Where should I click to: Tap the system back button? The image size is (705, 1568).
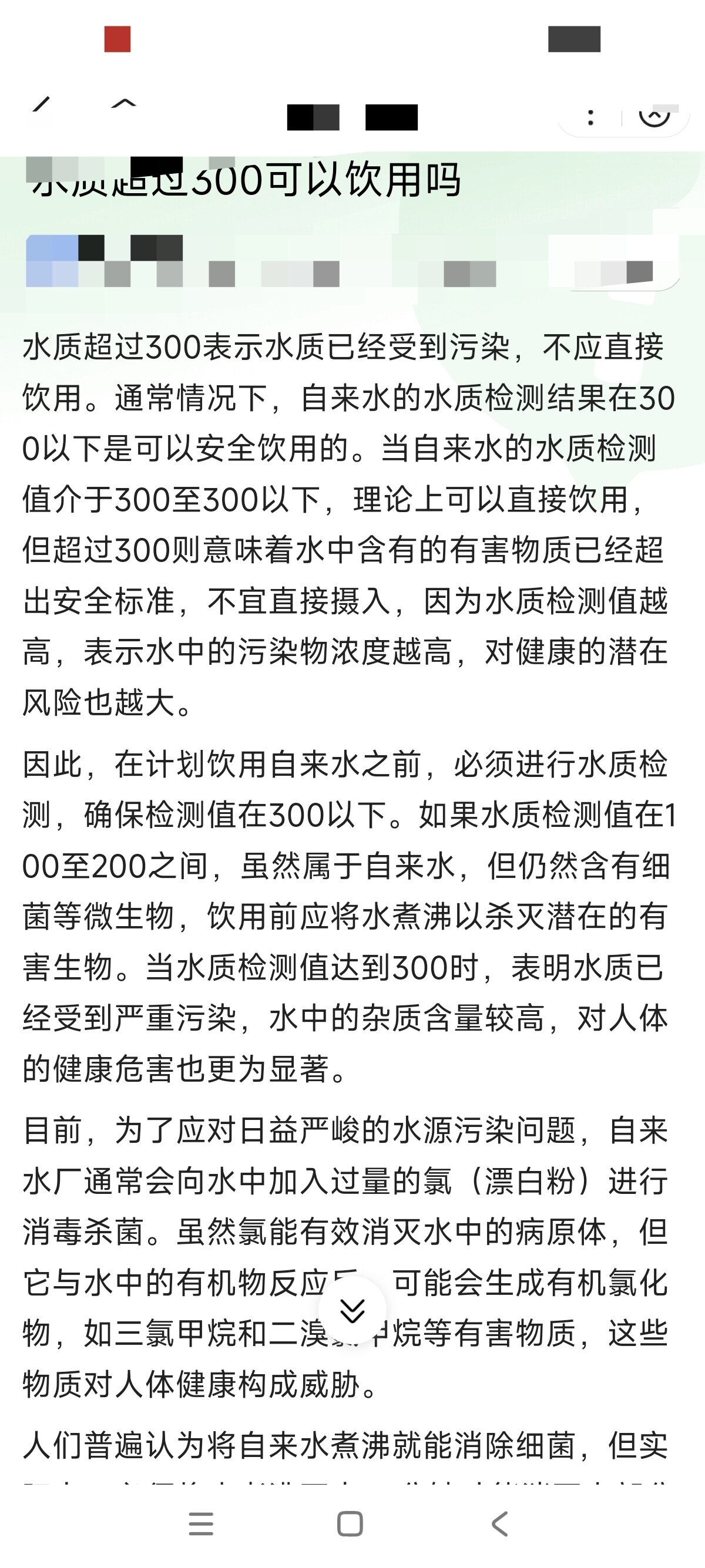click(499, 1523)
